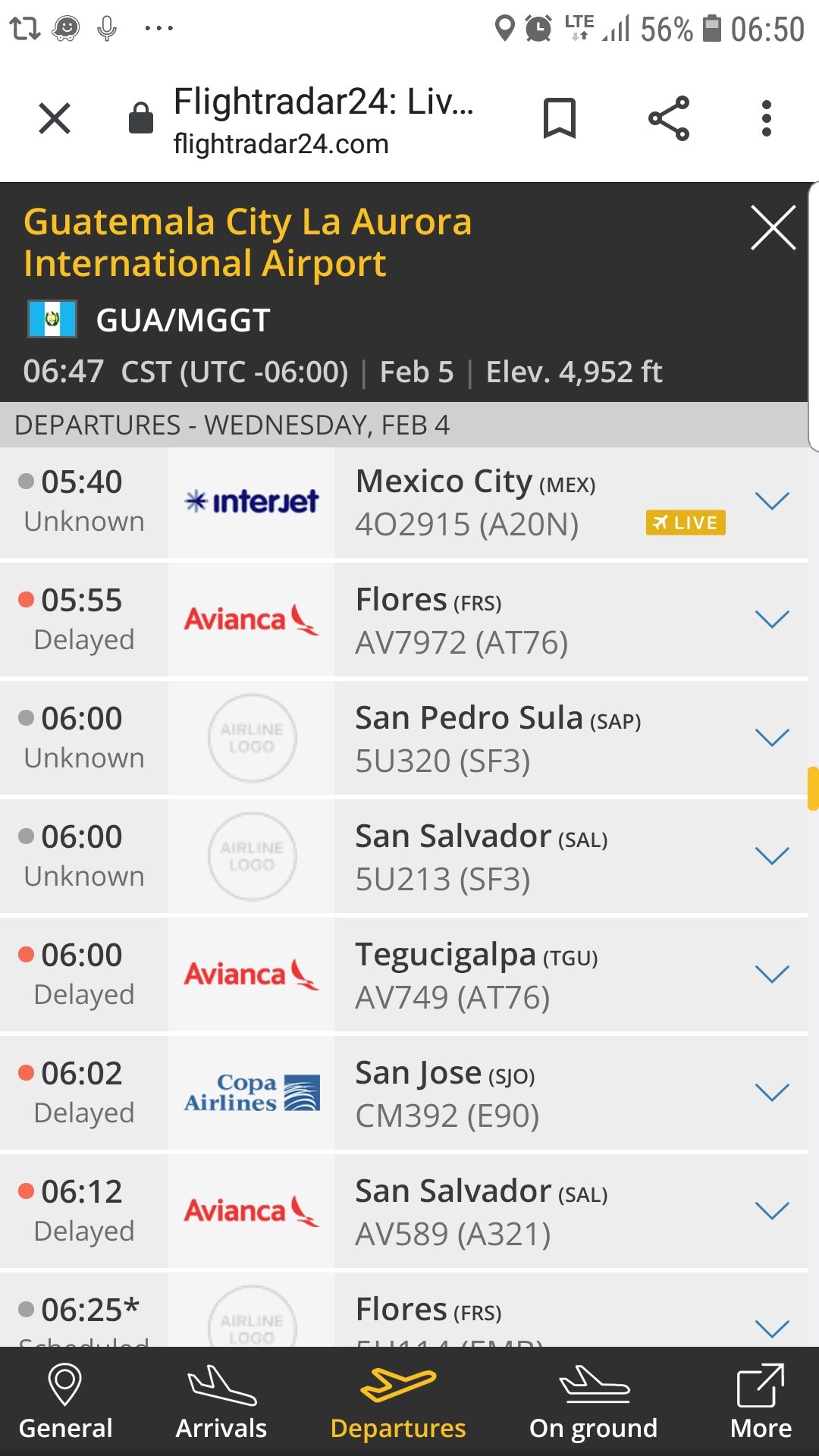Close the browser custom tab
819x1456 pixels.
pos(55,118)
